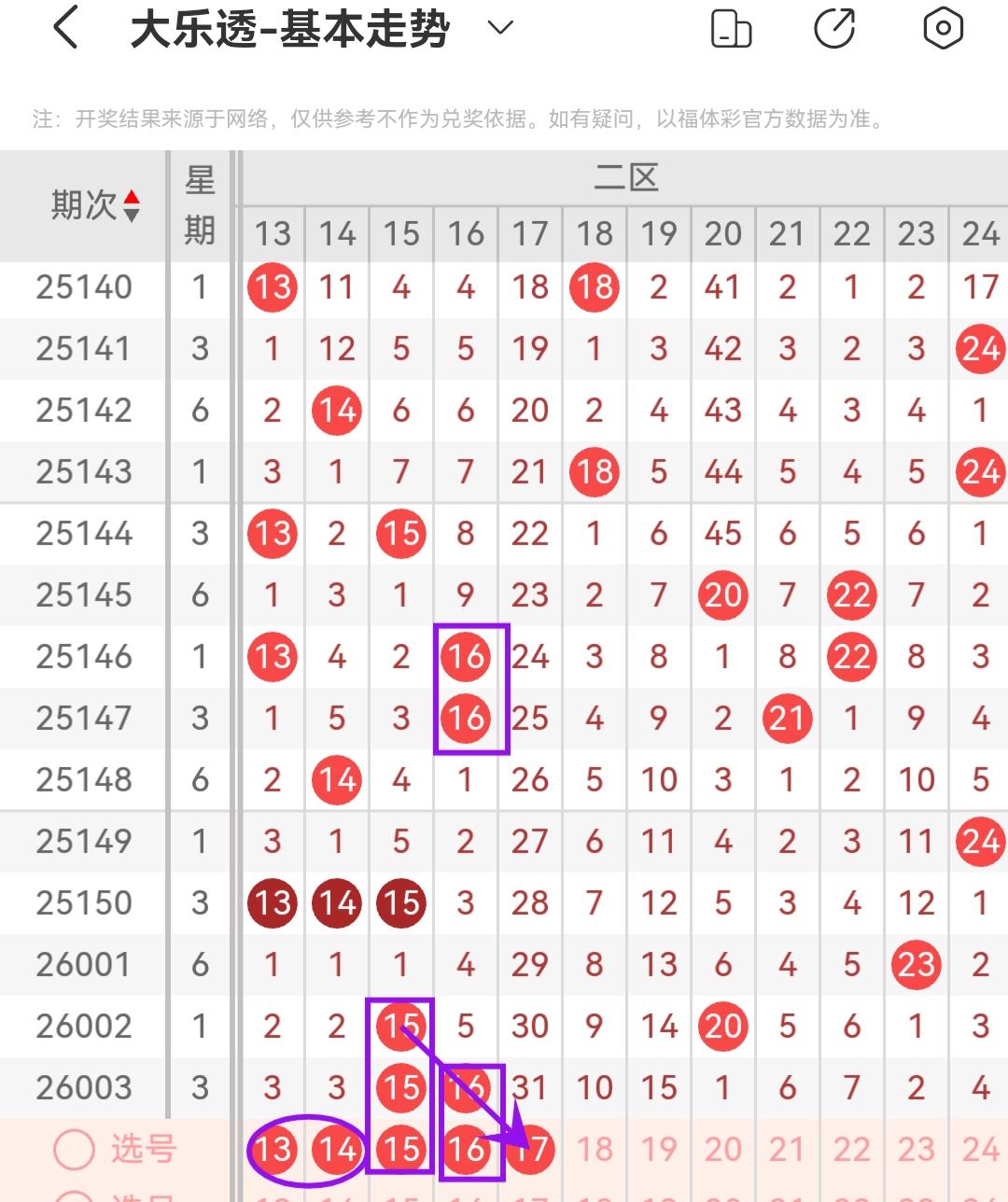This screenshot has height=1202, width=1008.
Task: Pick number 23 in the 选号 row
Action: [x=916, y=1150]
